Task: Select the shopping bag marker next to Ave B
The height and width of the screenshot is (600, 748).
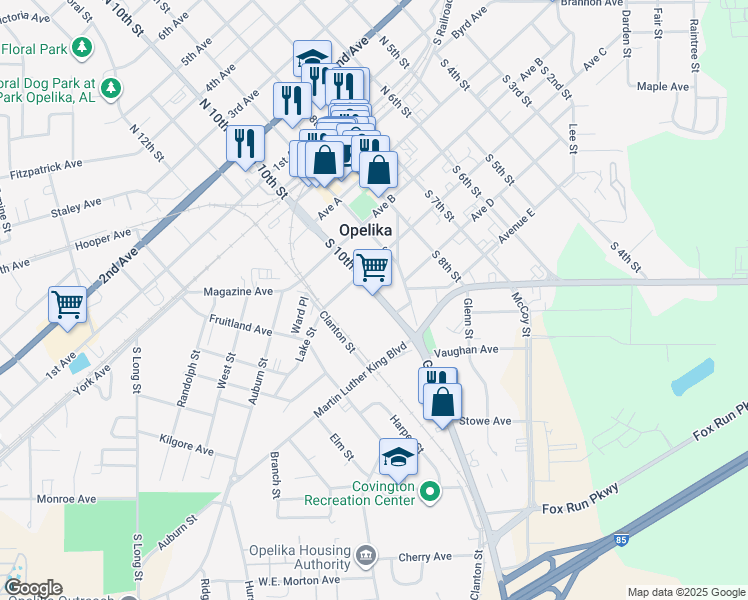Action: pyautogui.click(x=378, y=173)
